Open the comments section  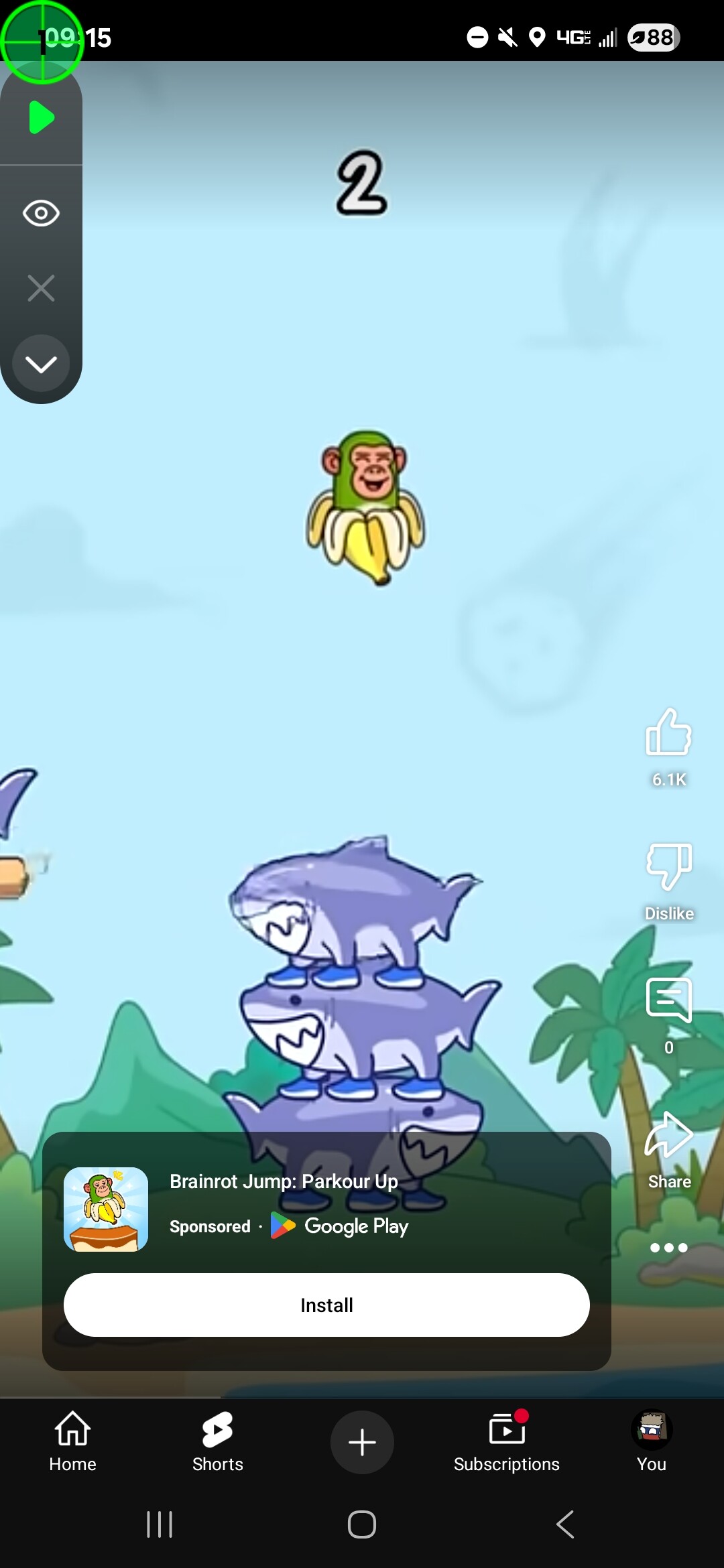668,1000
